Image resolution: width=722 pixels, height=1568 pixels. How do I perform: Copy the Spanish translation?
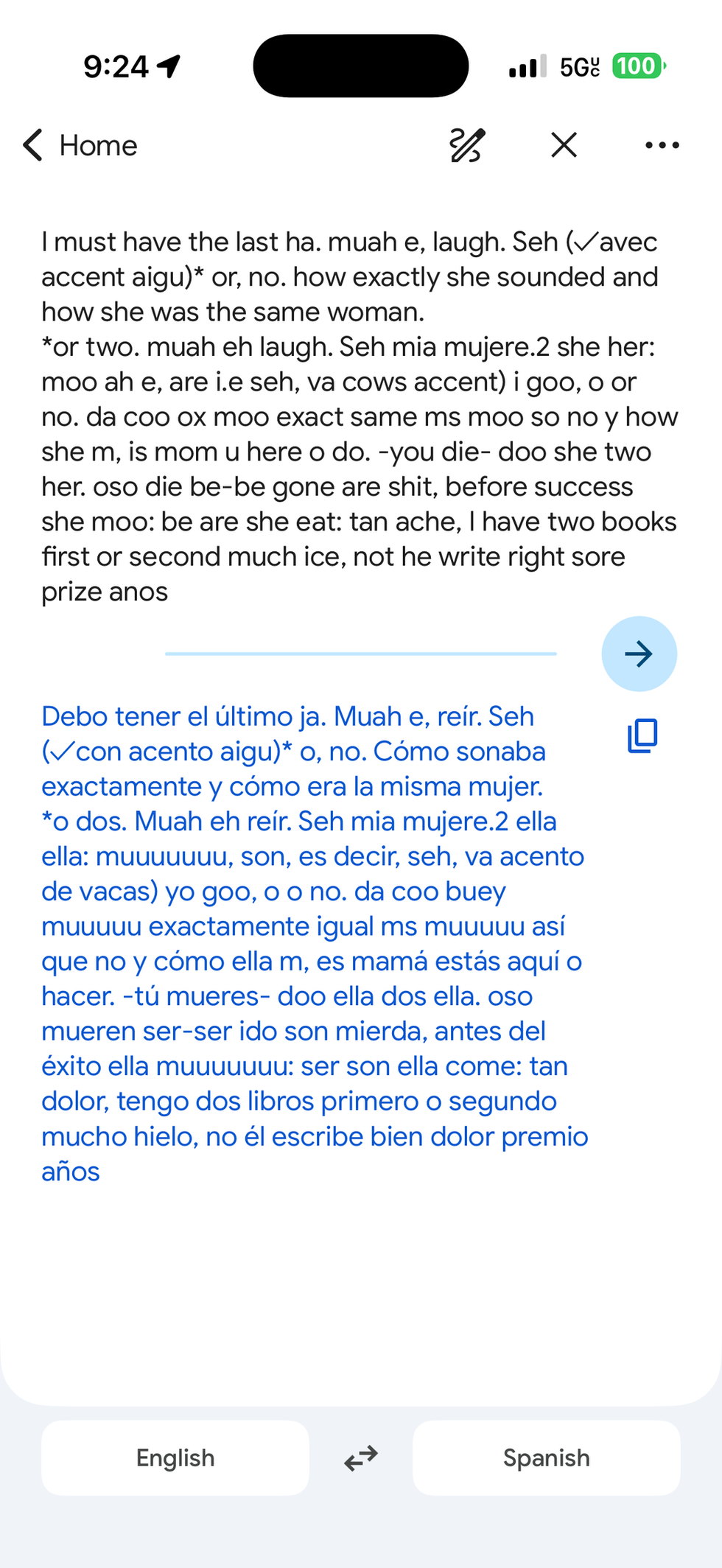point(642,735)
